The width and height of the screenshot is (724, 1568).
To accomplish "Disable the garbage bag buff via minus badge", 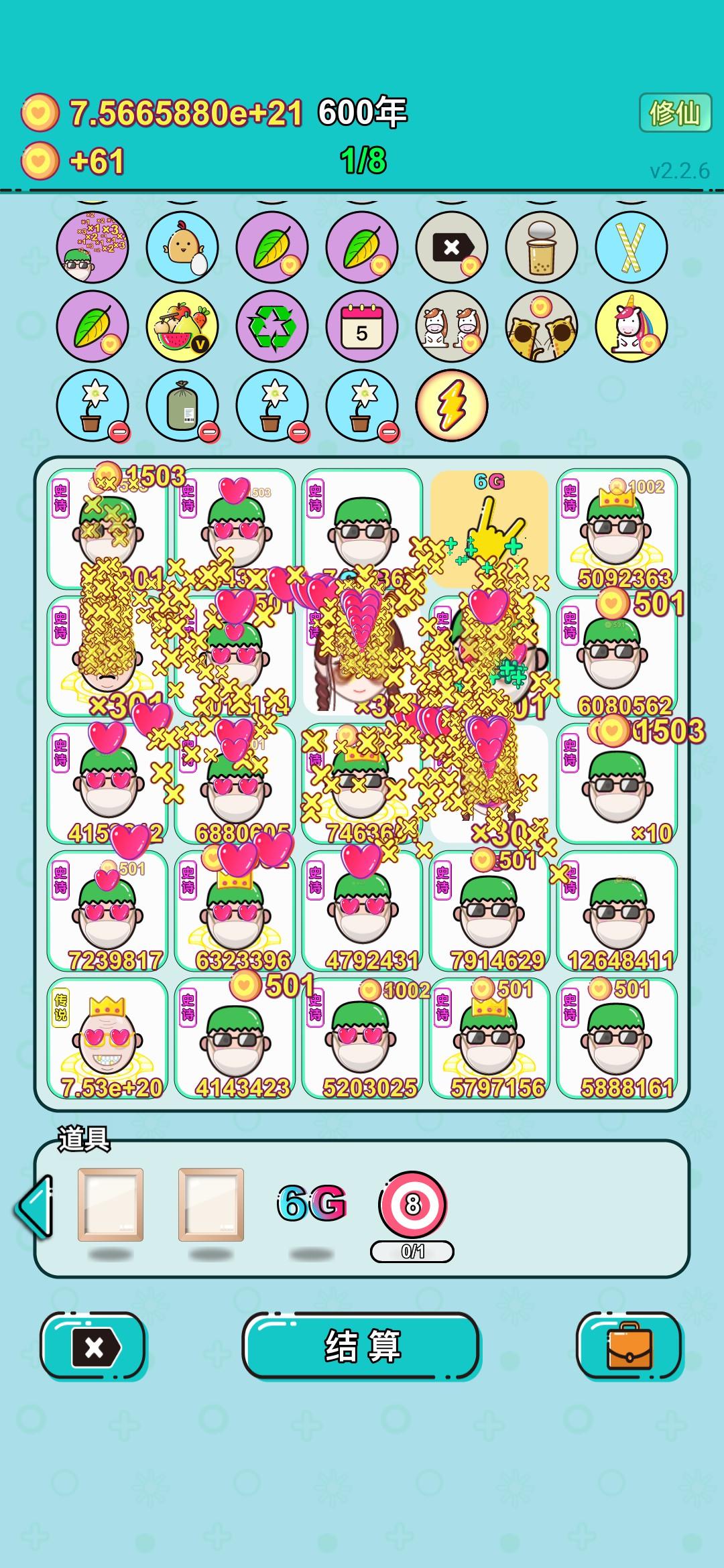I will pyautogui.click(x=210, y=432).
